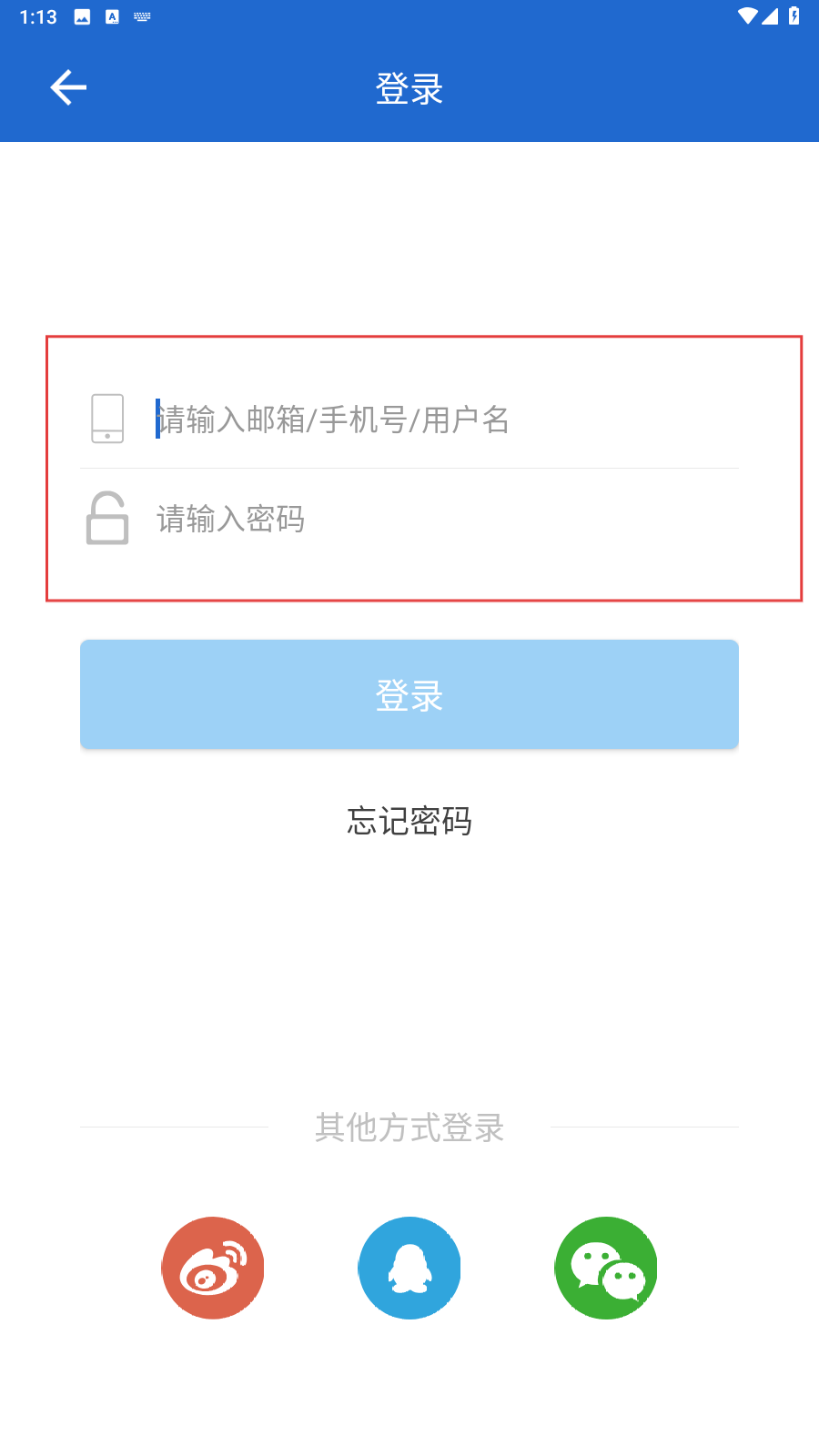The width and height of the screenshot is (819, 1456).
Task: Tap the 登录 login button
Action: 409,694
